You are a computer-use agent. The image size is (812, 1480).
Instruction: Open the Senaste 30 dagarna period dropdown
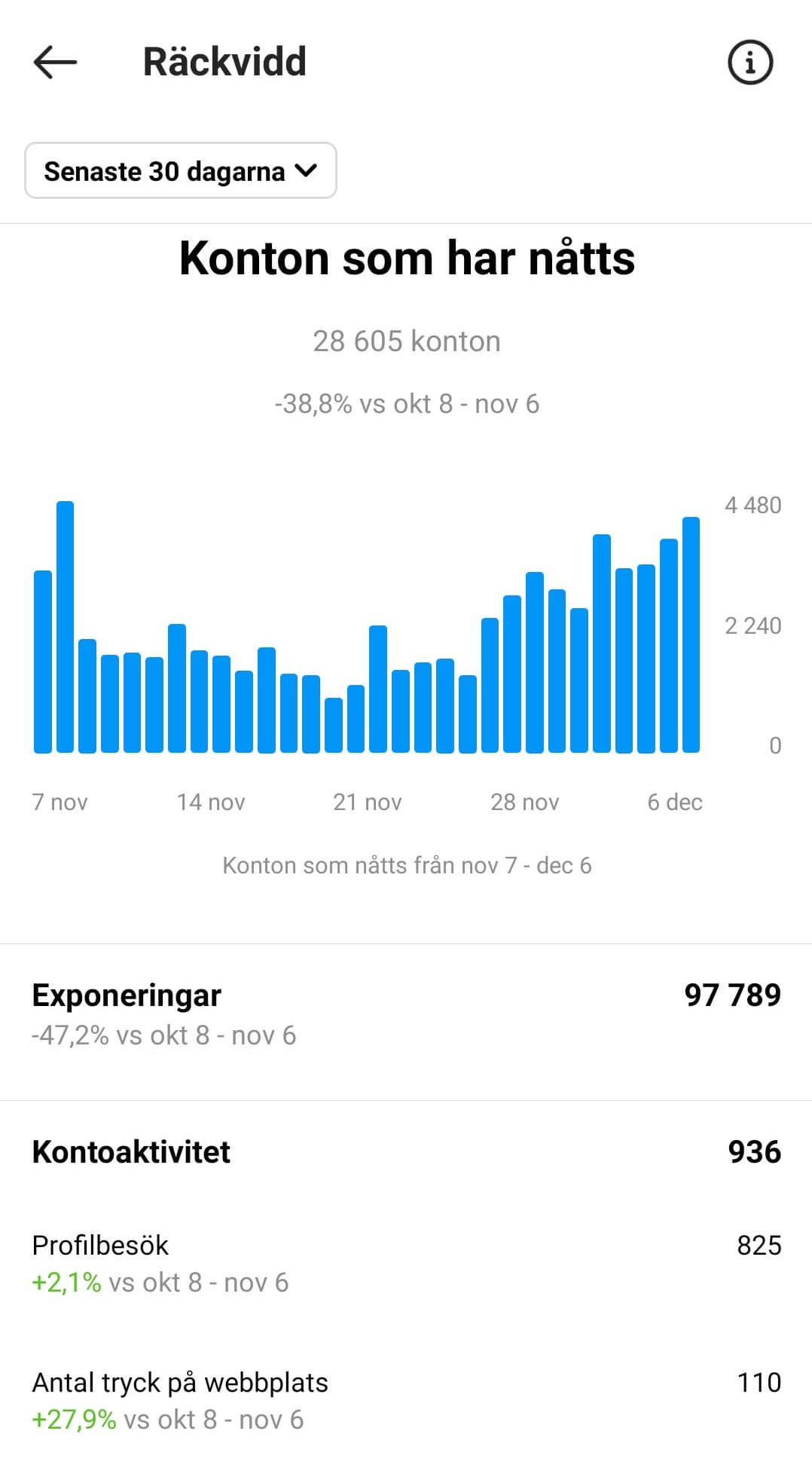pyautogui.click(x=181, y=171)
